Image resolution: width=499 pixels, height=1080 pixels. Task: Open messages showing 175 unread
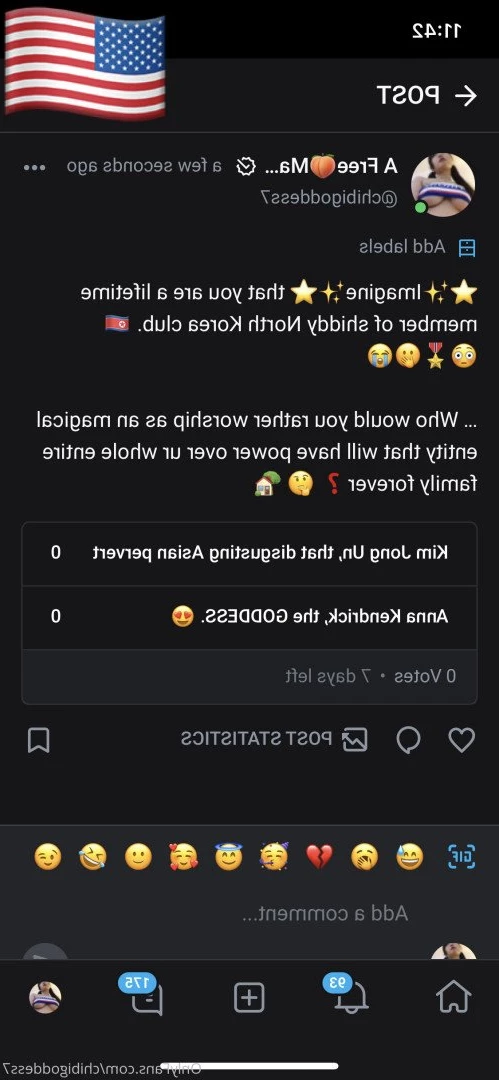(143, 995)
